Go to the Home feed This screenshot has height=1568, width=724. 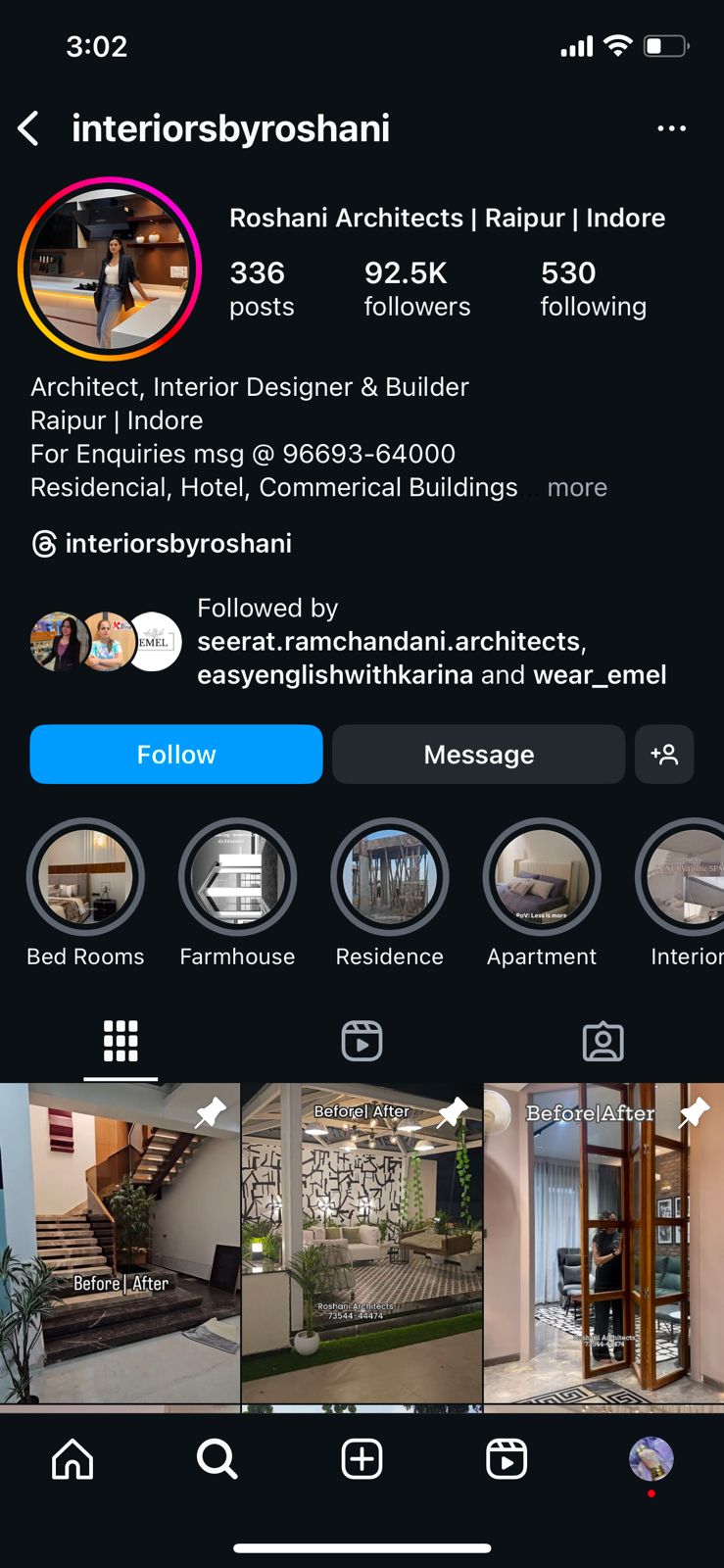pos(72,1459)
